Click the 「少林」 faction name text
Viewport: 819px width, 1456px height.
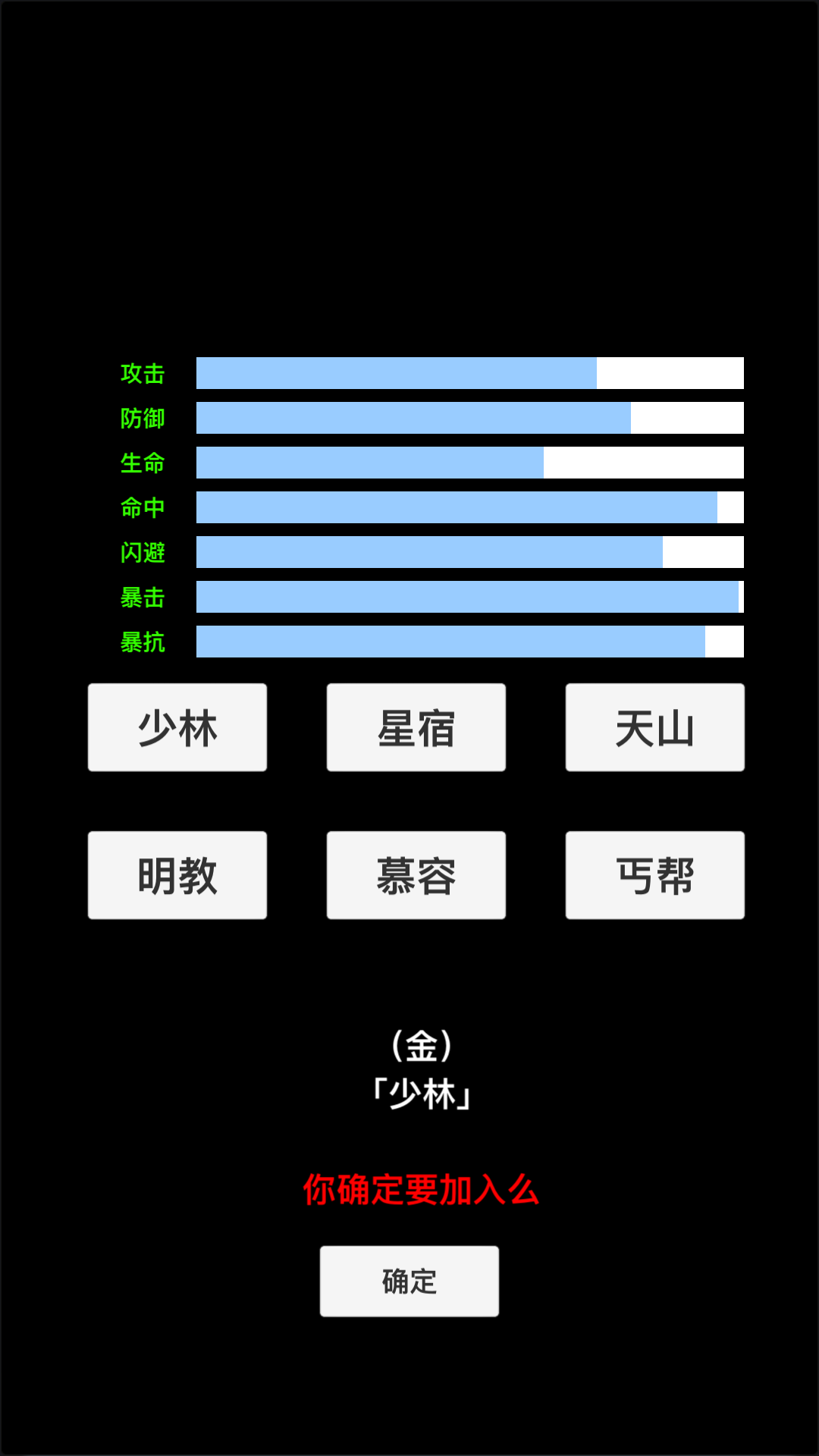[422, 1094]
